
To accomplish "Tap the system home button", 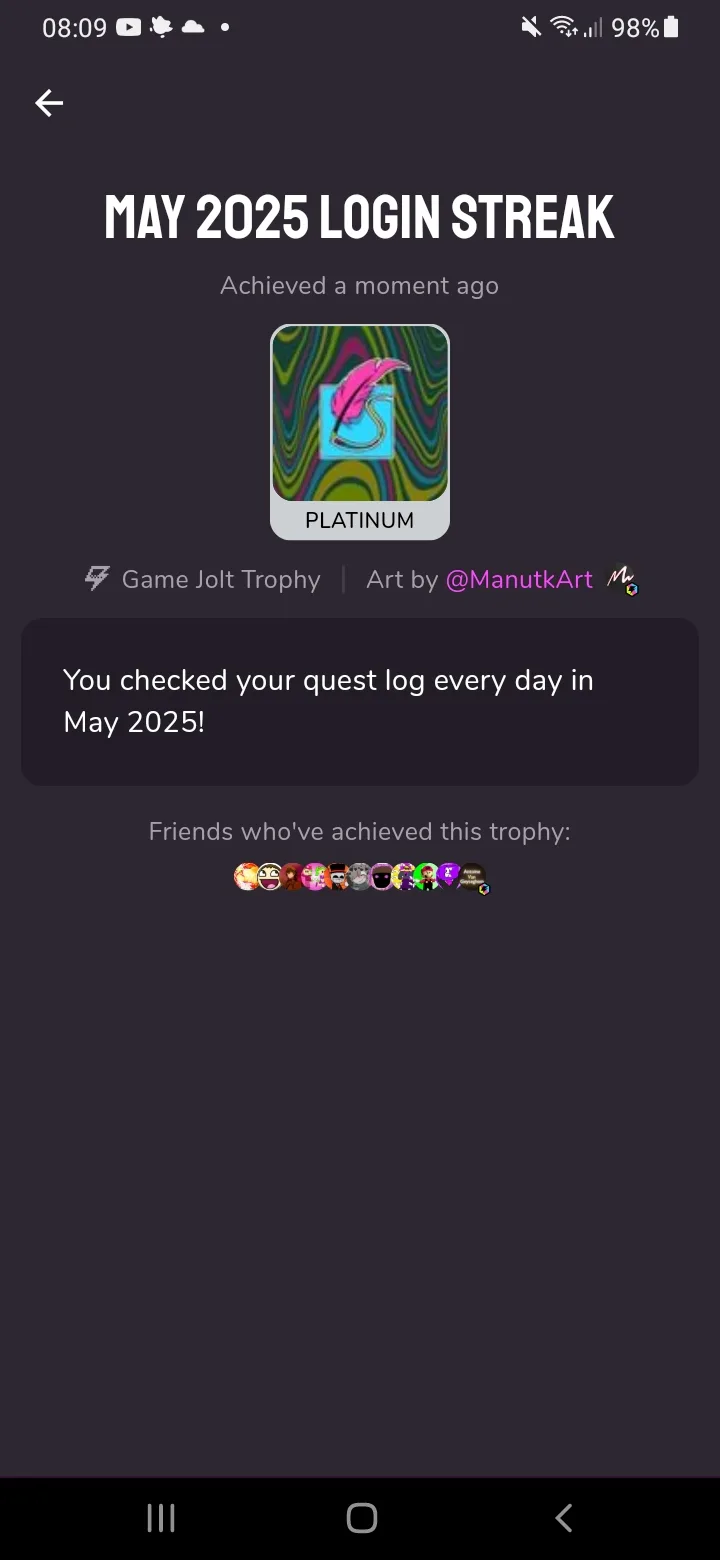I will [361, 1518].
